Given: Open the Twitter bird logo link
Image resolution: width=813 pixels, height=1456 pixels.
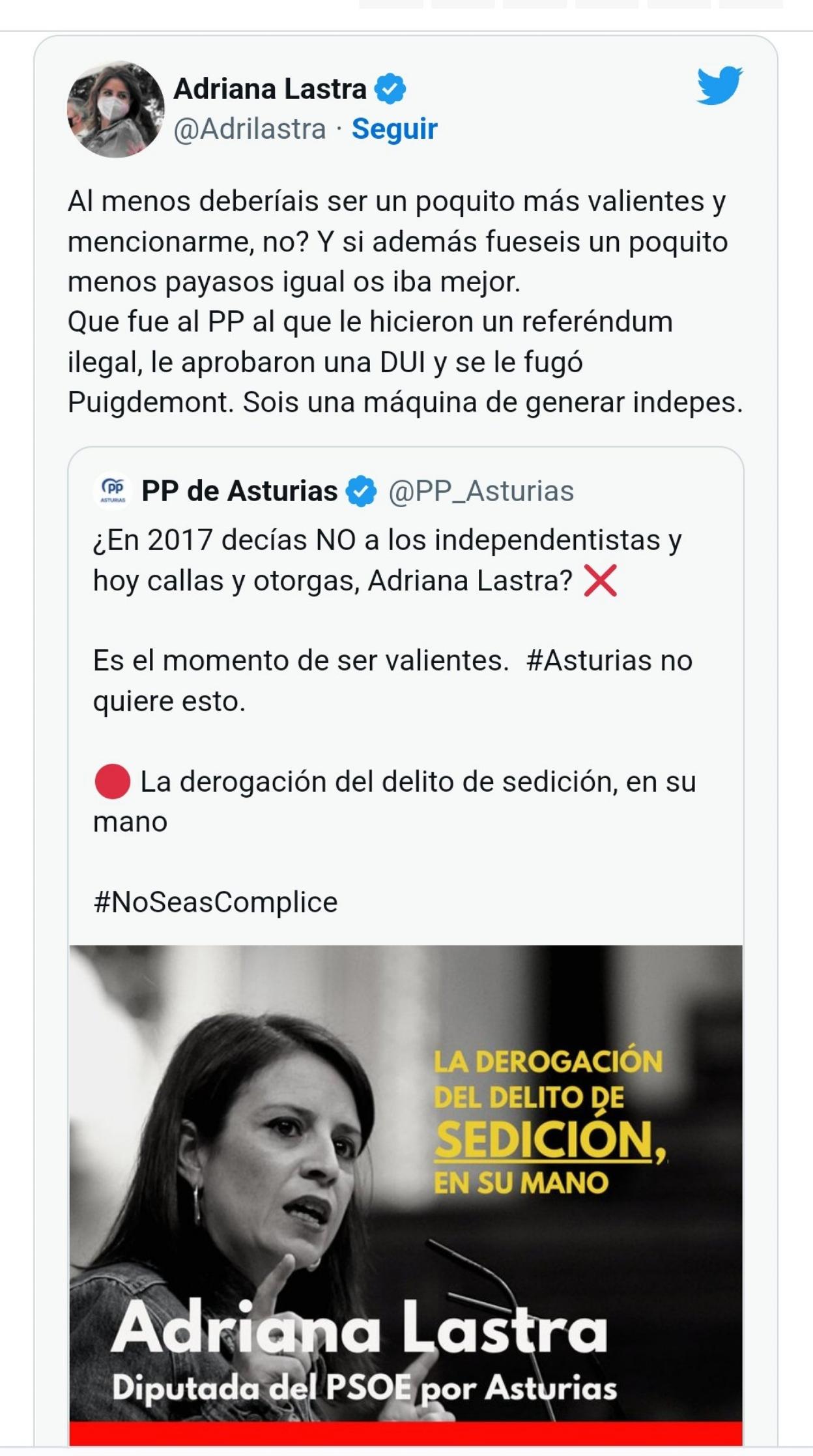Looking at the screenshot, I should coord(719,85).
